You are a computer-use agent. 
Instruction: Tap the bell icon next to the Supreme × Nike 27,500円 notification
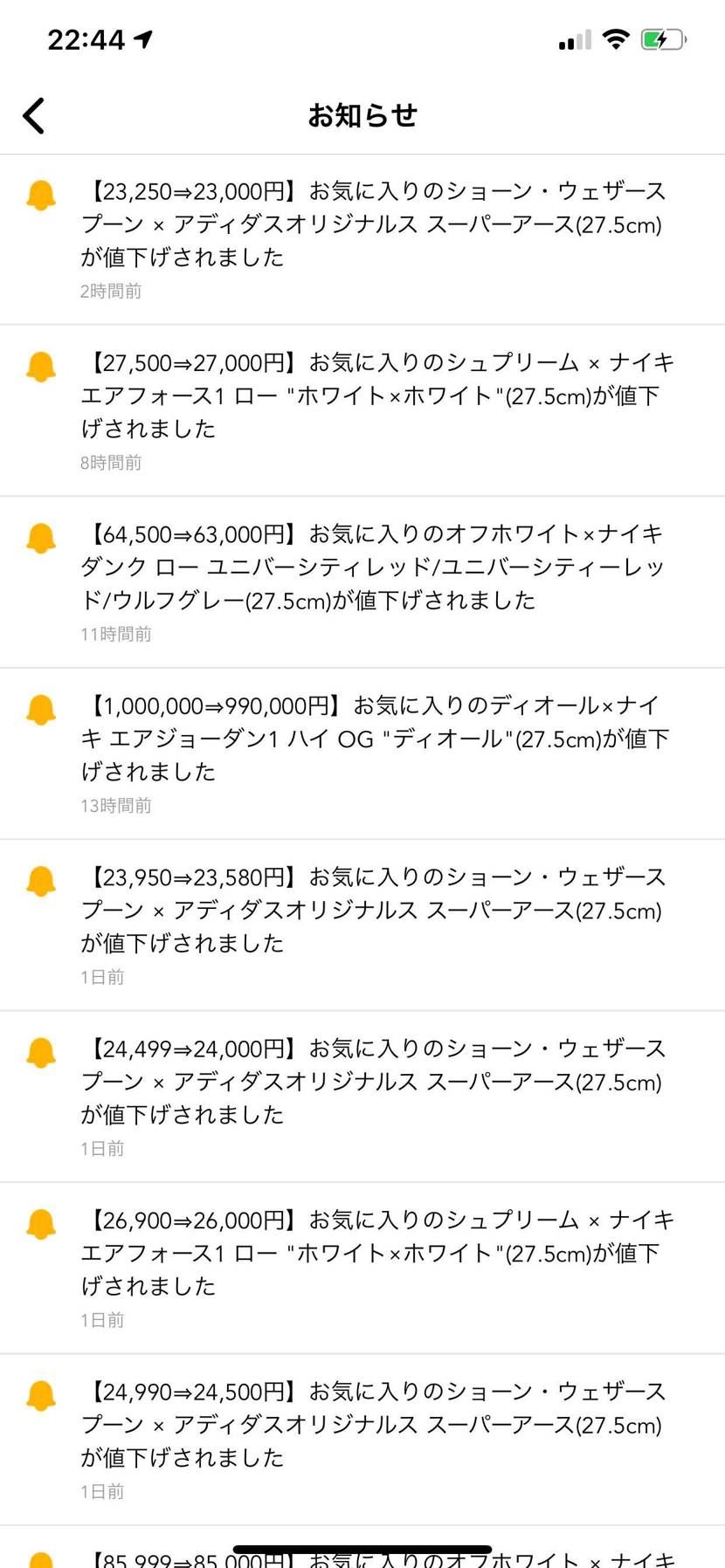pyautogui.click(x=40, y=365)
